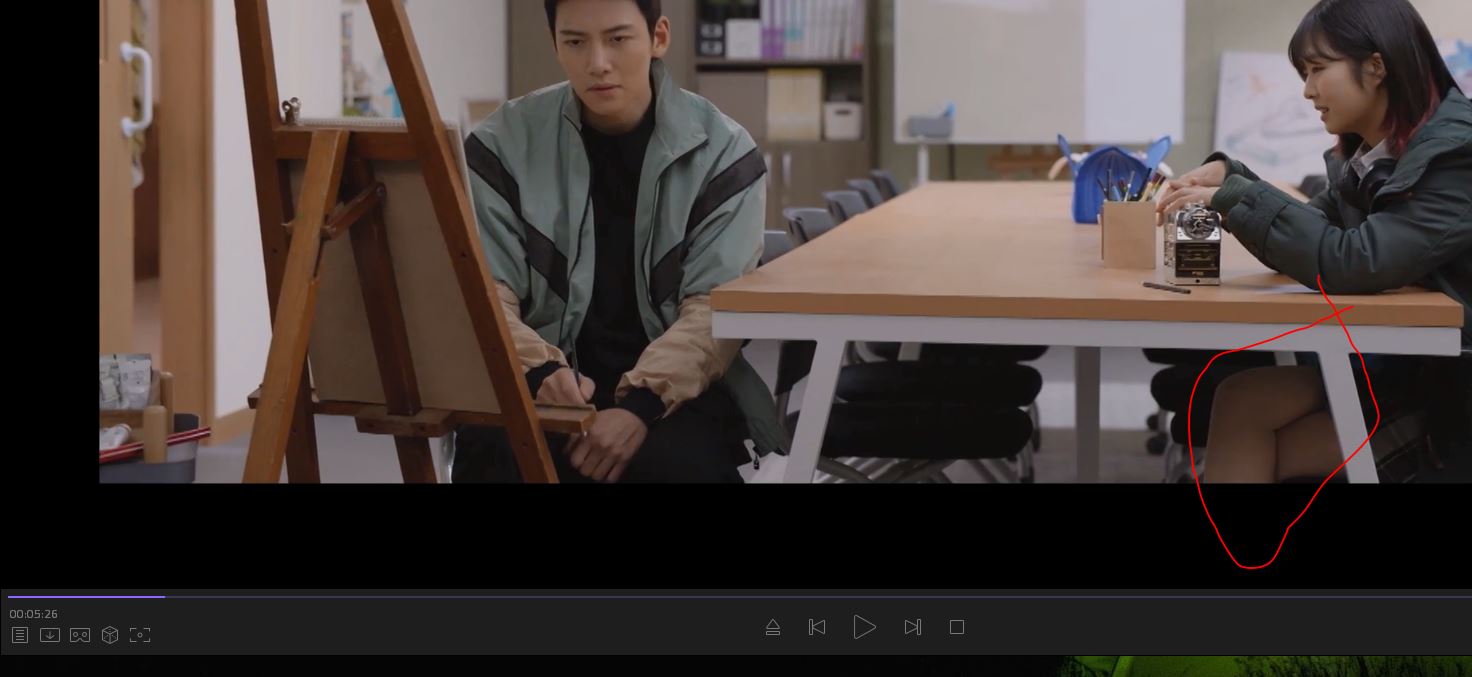Skip to the previous track
This screenshot has width=1472, height=677.
[817, 627]
